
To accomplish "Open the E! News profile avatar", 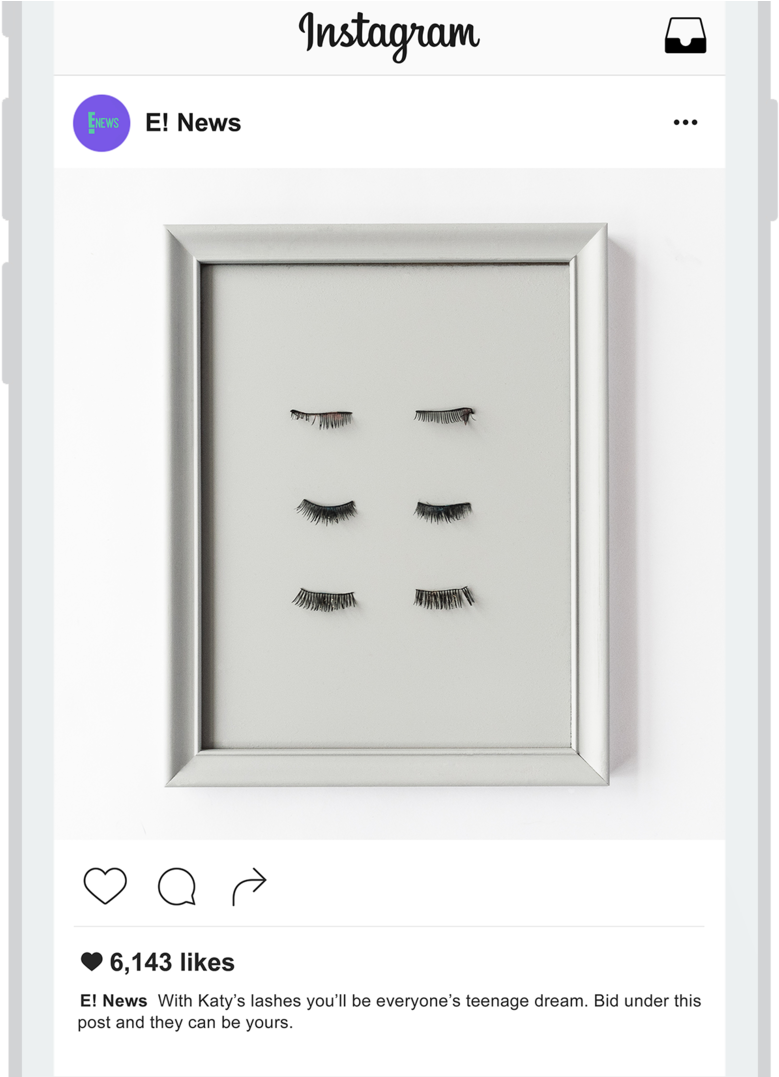I will 102,123.
